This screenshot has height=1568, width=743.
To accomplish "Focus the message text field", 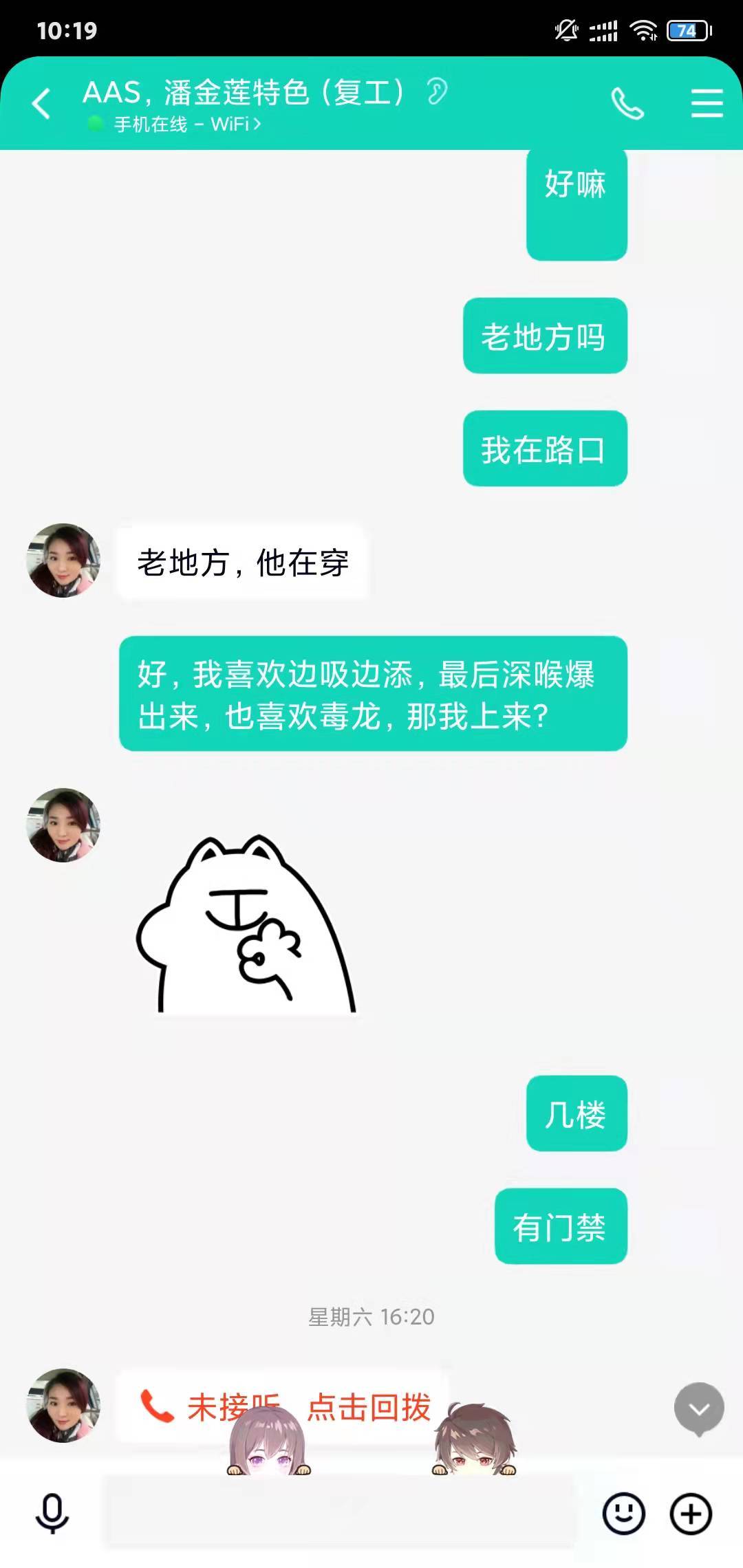I will click(338, 1513).
